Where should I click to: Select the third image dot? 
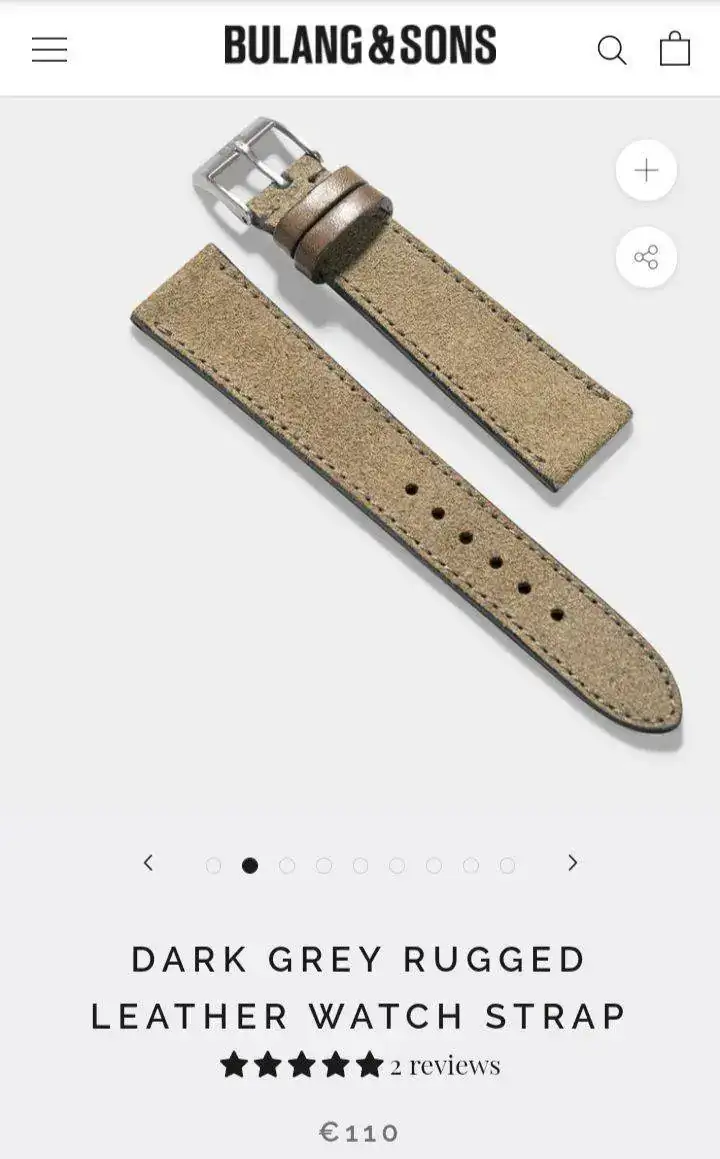pos(287,865)
